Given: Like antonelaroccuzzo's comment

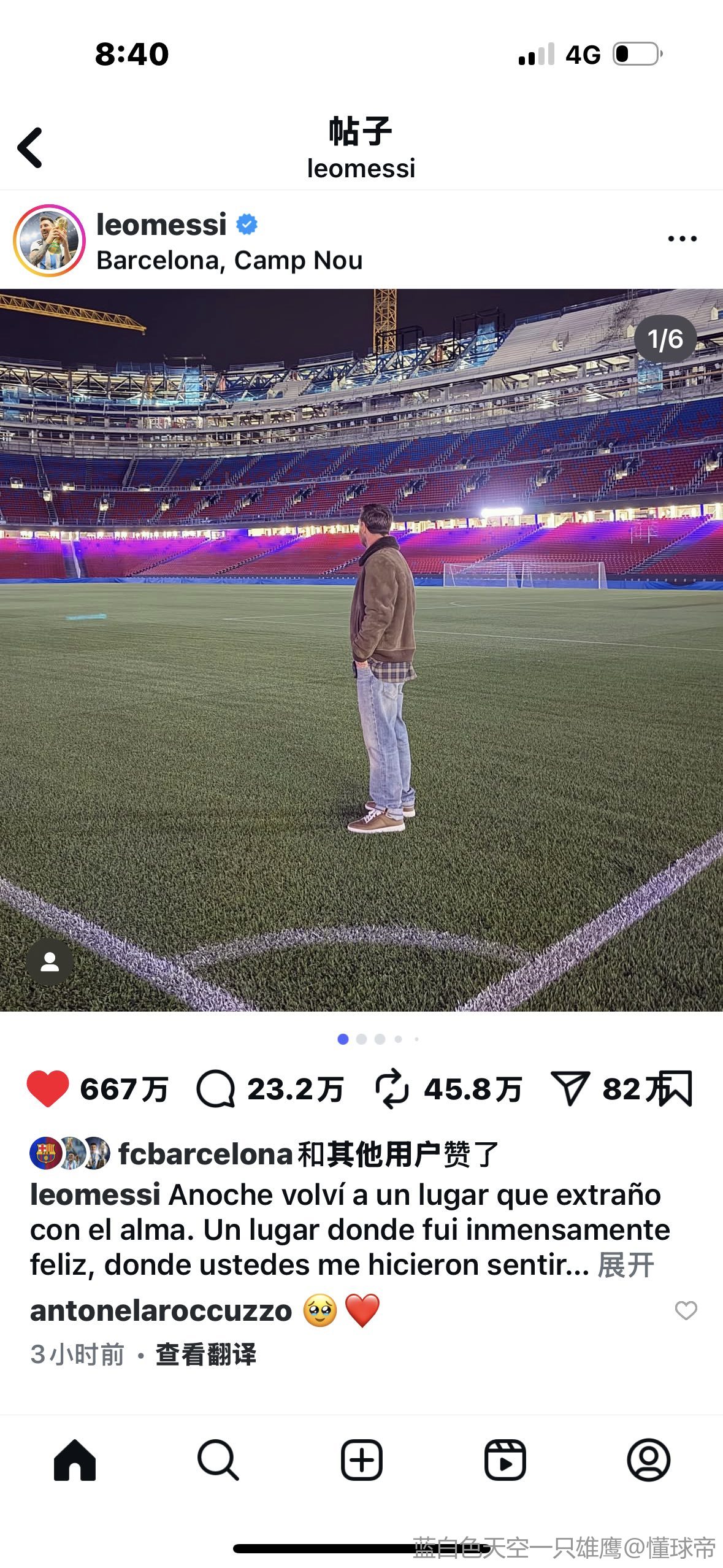Looking at the screenshot, I should 686,1310.
